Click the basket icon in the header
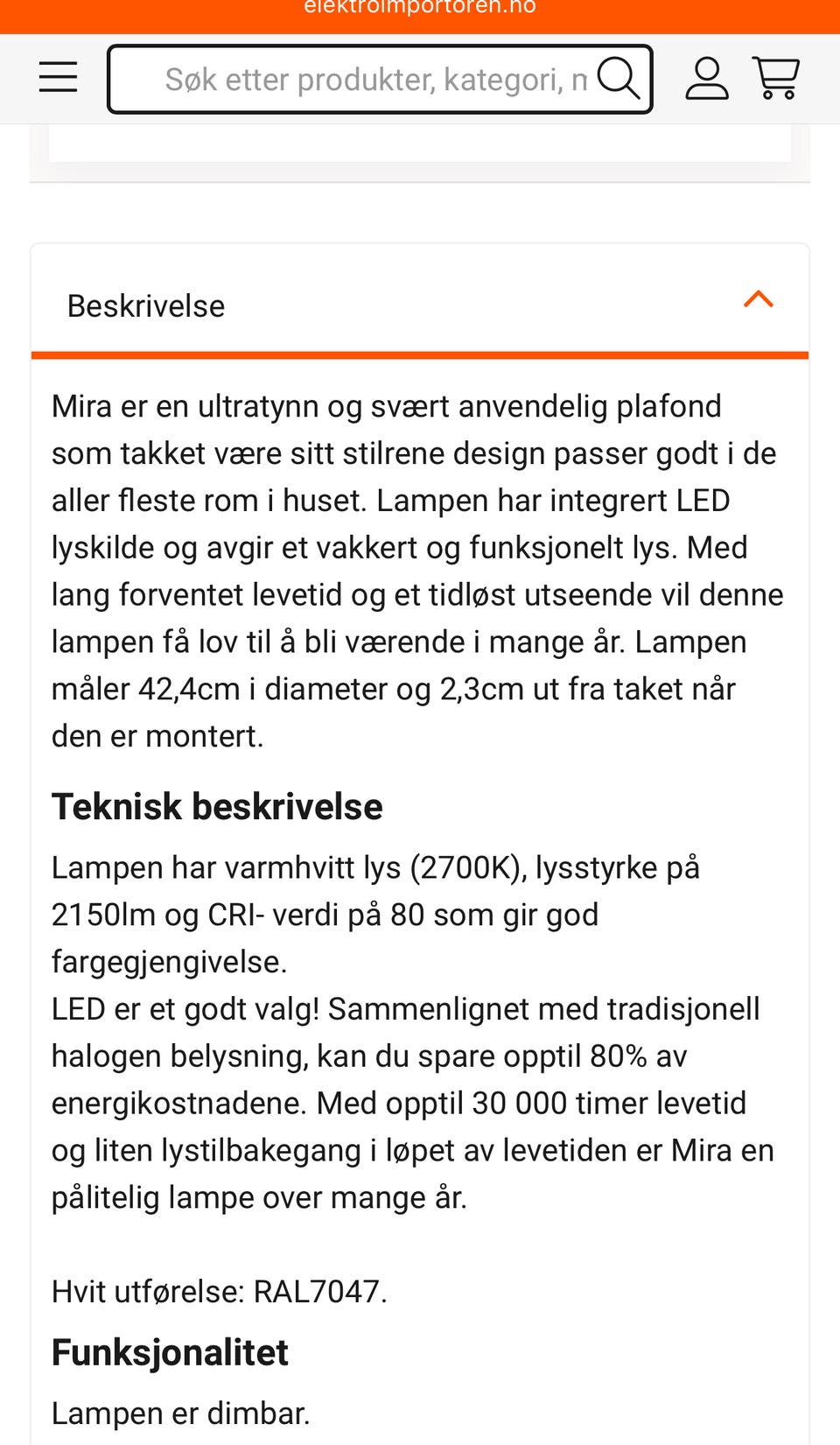This screenshot has height=1445, width=840. point(777,78)
